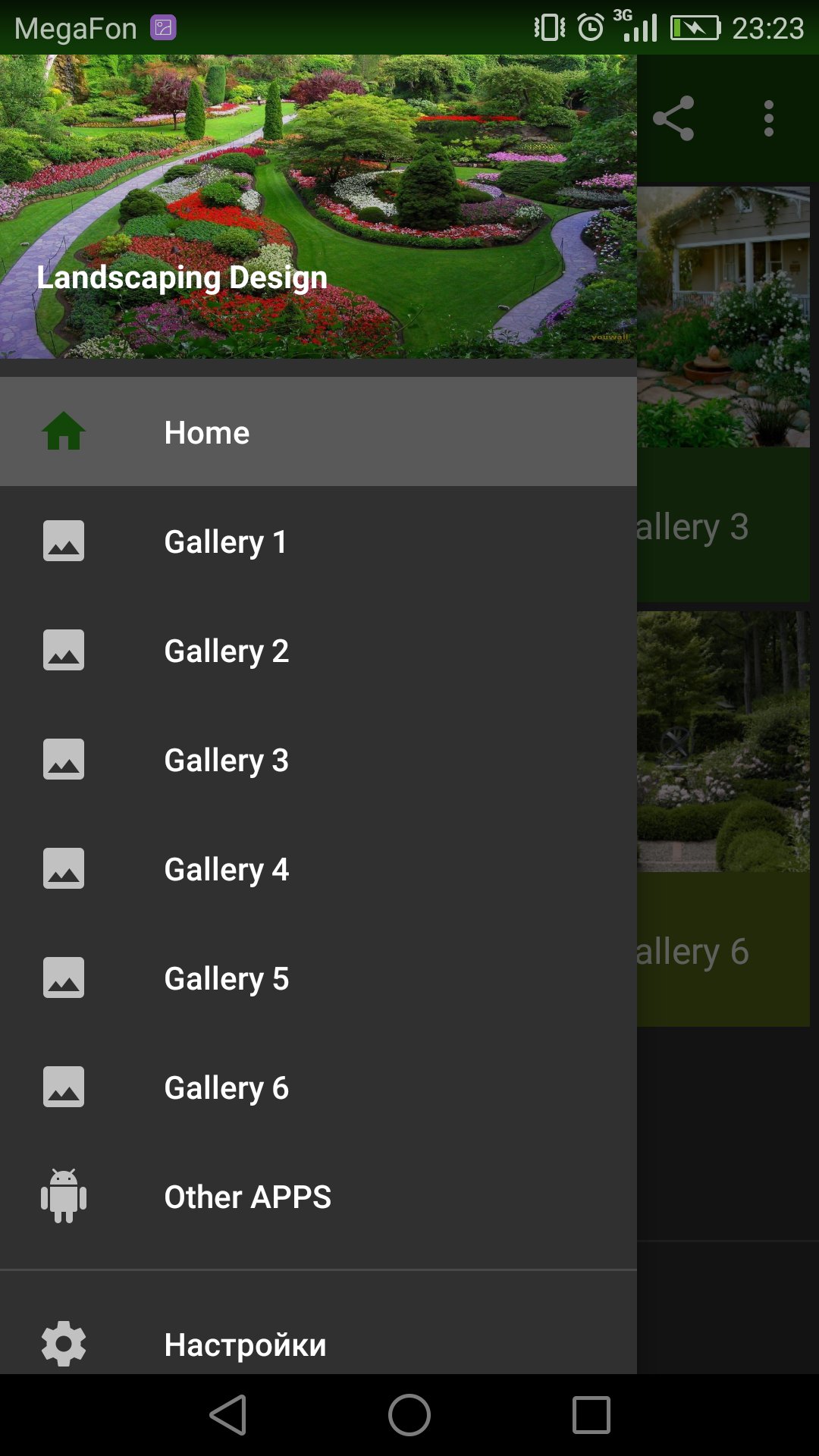This screenshot has height=1456, width=819.
Task: Tap the share icon
Action: click(x=673, y=118)
